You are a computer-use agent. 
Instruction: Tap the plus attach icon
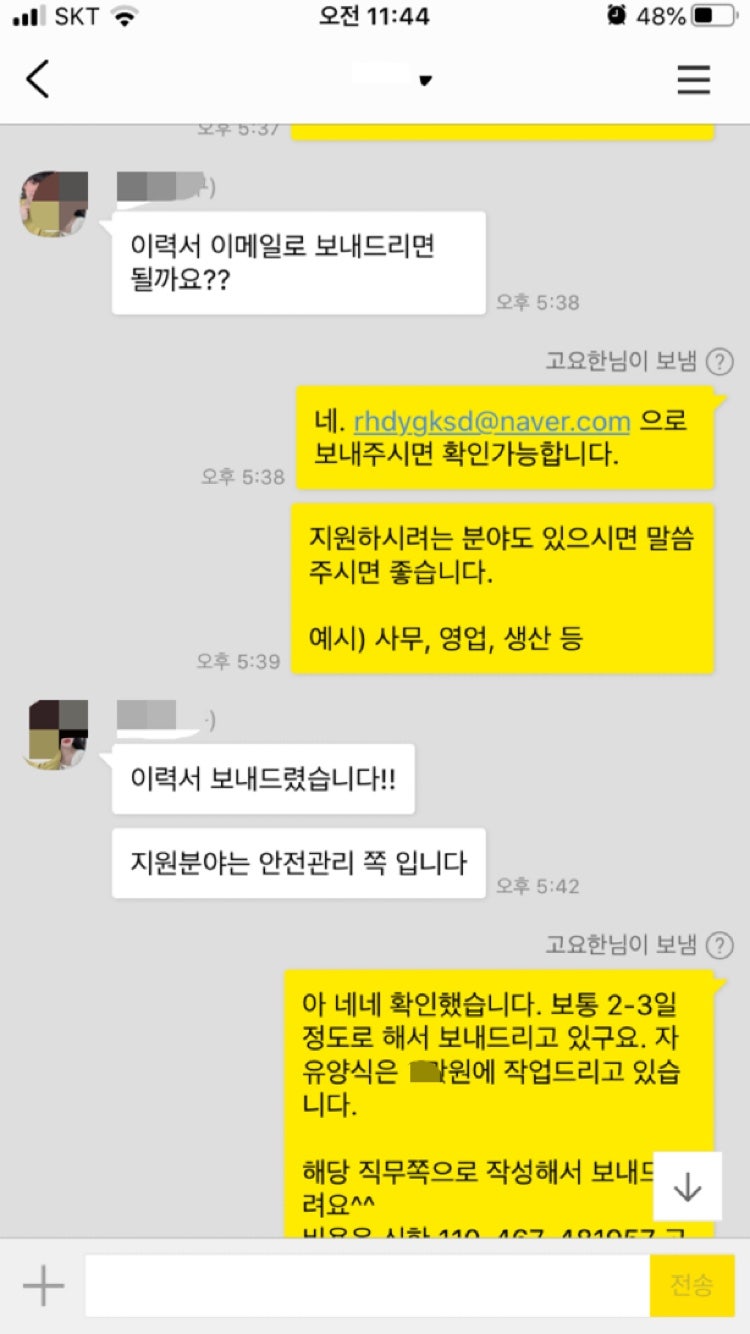point(43,1286)
